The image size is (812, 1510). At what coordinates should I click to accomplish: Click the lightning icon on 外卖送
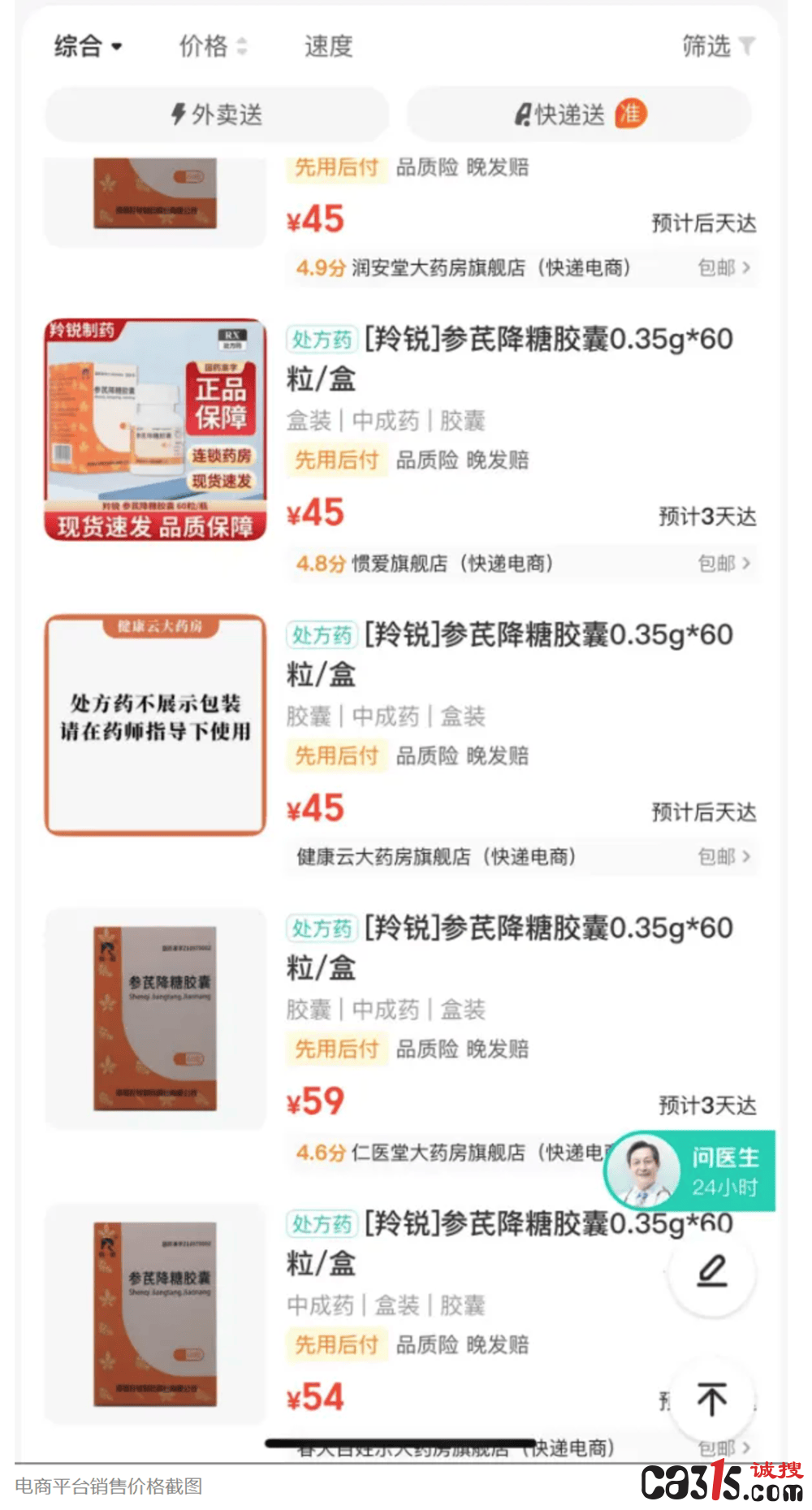click(x=177, y=115)
